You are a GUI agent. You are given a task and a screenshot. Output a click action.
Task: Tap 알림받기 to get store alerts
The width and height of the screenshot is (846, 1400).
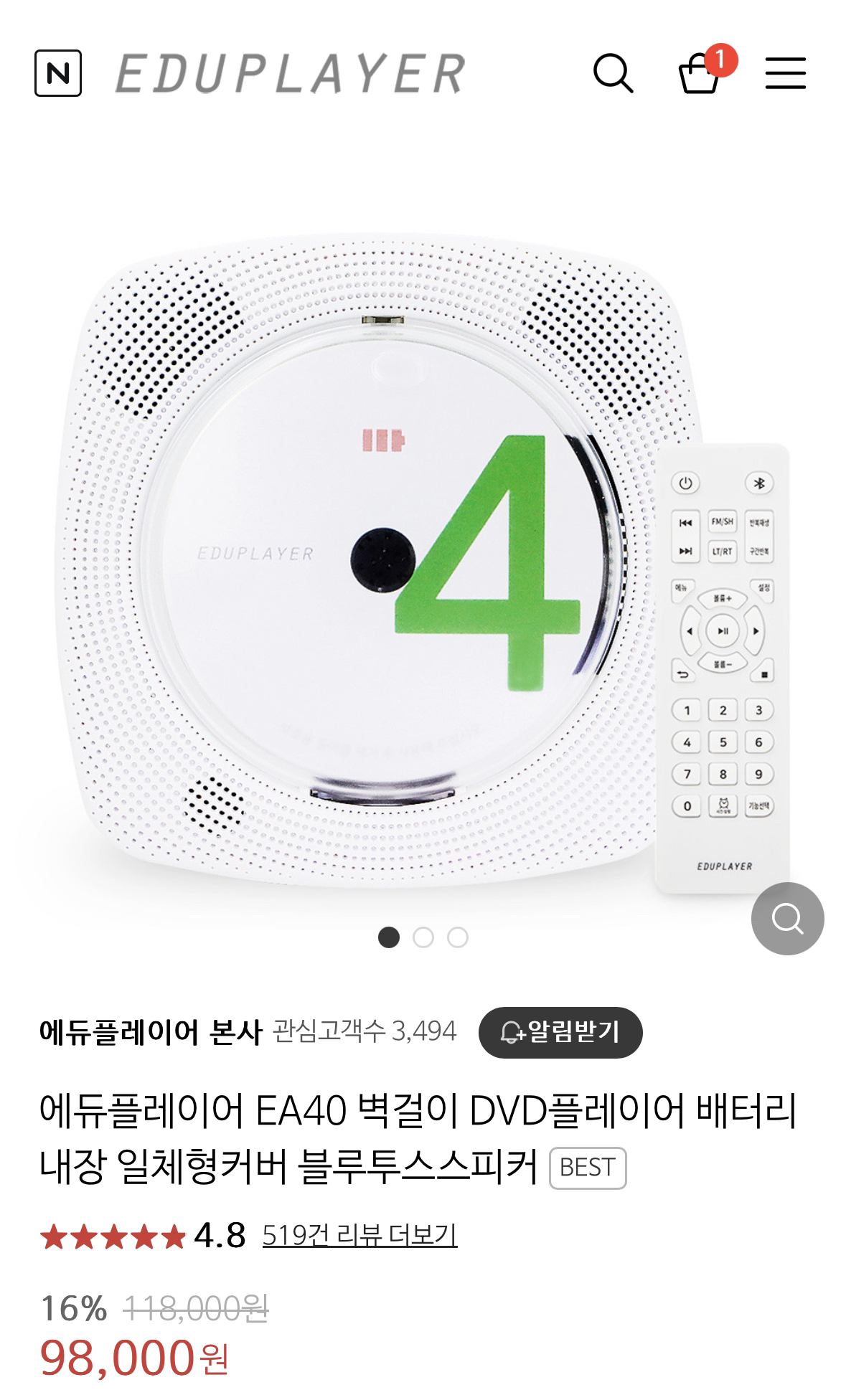click(x=560, y=1032)
